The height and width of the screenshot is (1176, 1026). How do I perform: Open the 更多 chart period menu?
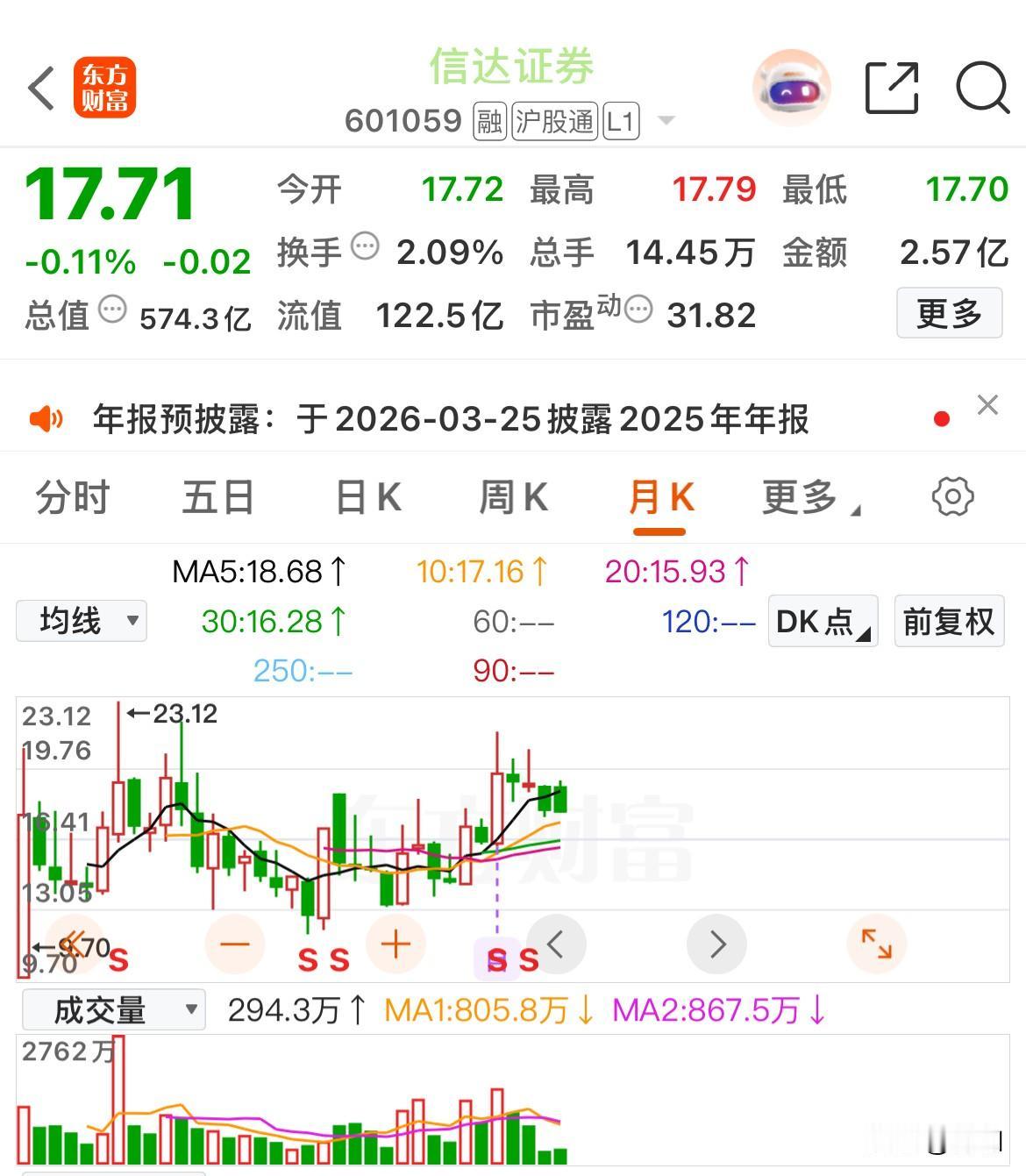coord(808,496)
